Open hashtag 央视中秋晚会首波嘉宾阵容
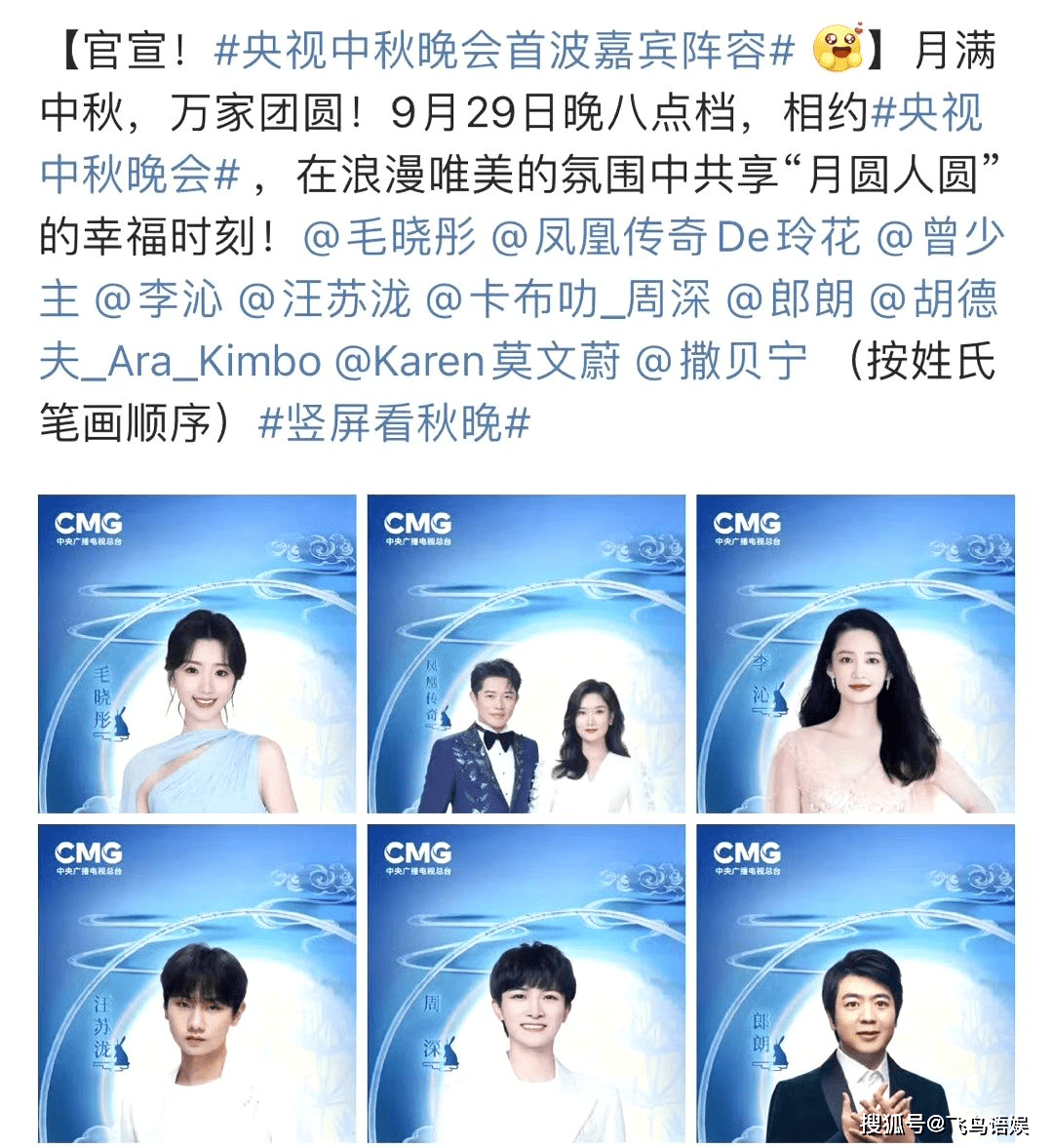Screen dimensions: 1053x1148 point(504,52)
